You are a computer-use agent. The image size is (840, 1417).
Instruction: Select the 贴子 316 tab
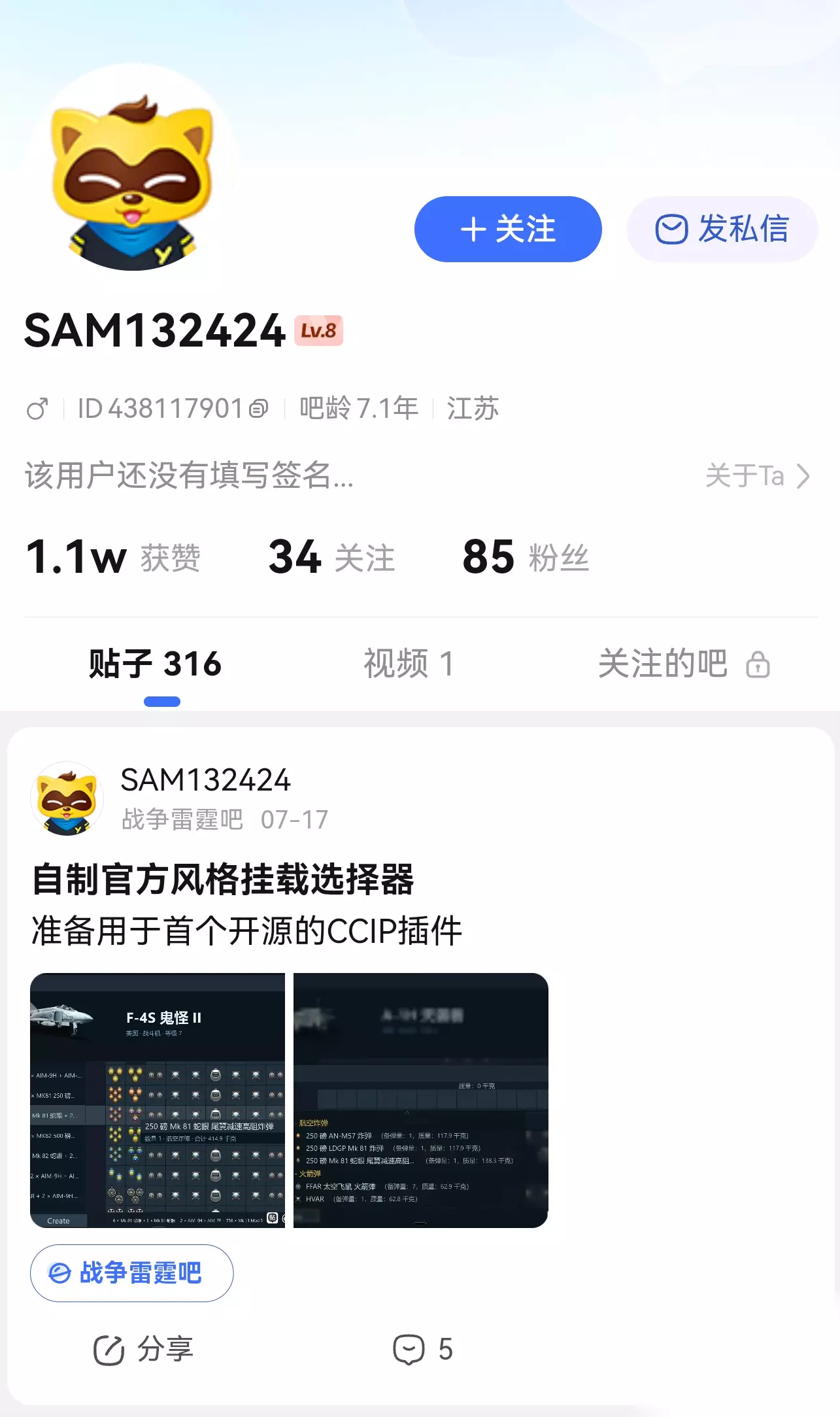coord(156,664)
